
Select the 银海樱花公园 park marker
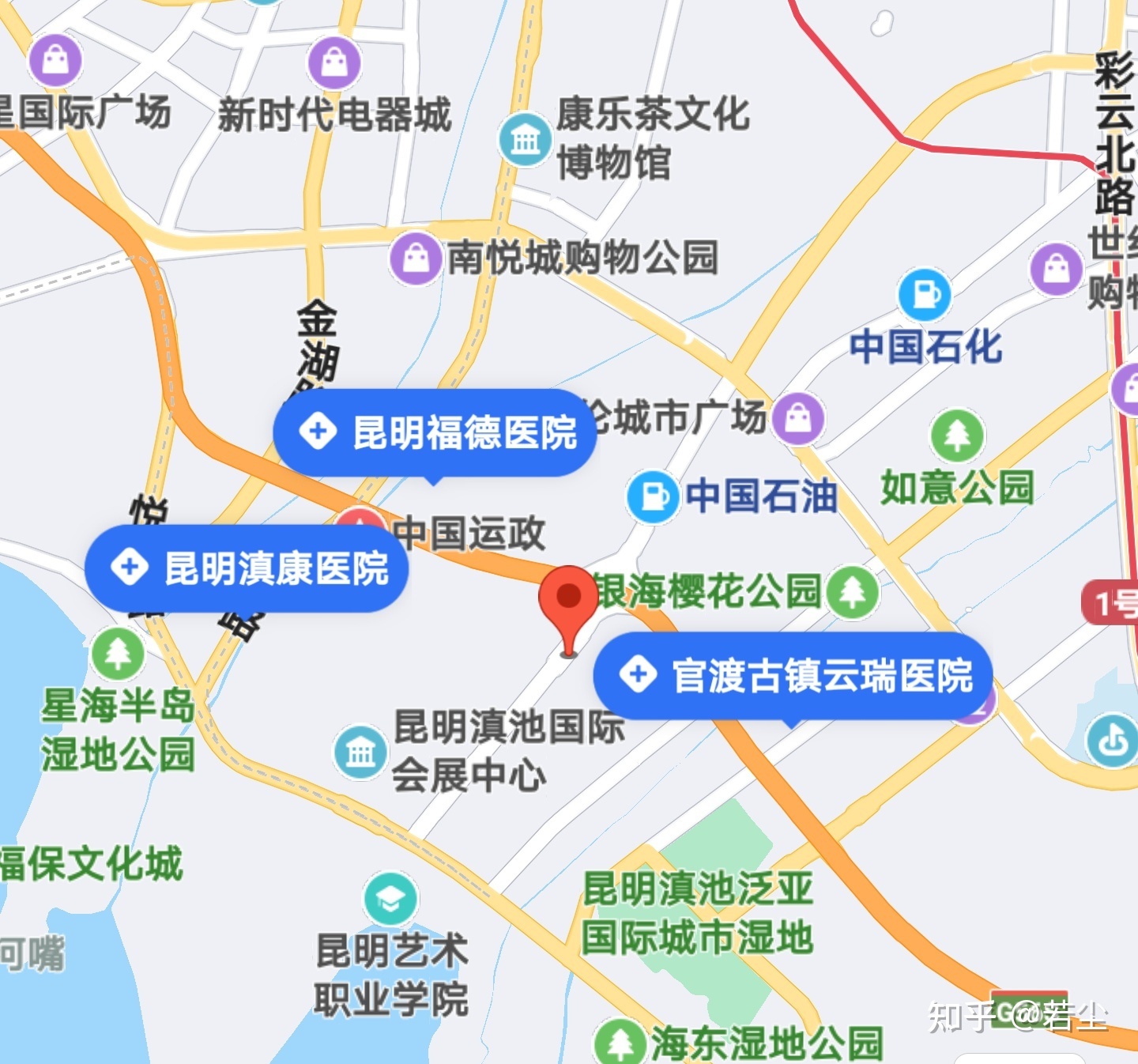(853, 592)
